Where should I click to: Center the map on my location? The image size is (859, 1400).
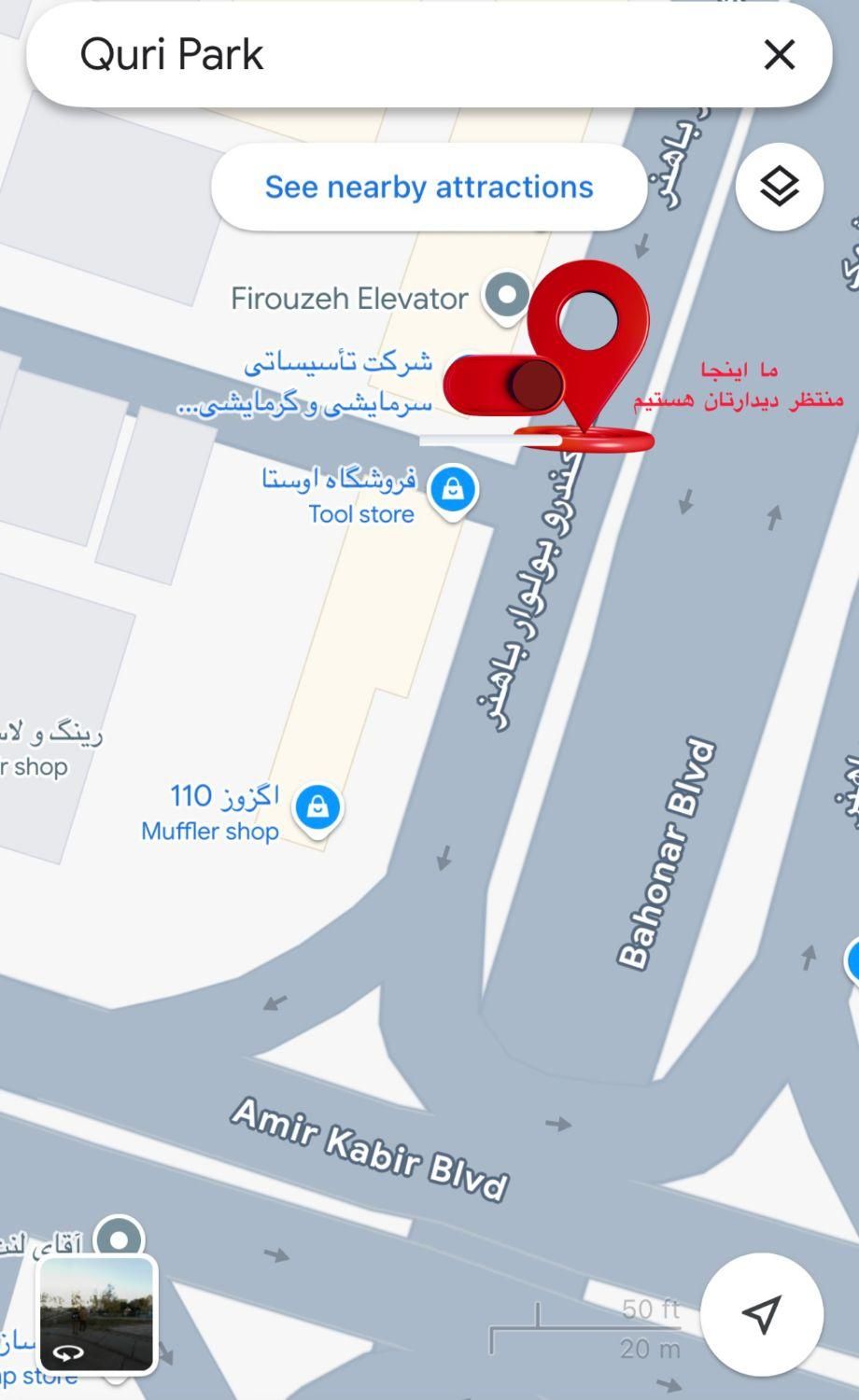click(x=761, y=1313)
